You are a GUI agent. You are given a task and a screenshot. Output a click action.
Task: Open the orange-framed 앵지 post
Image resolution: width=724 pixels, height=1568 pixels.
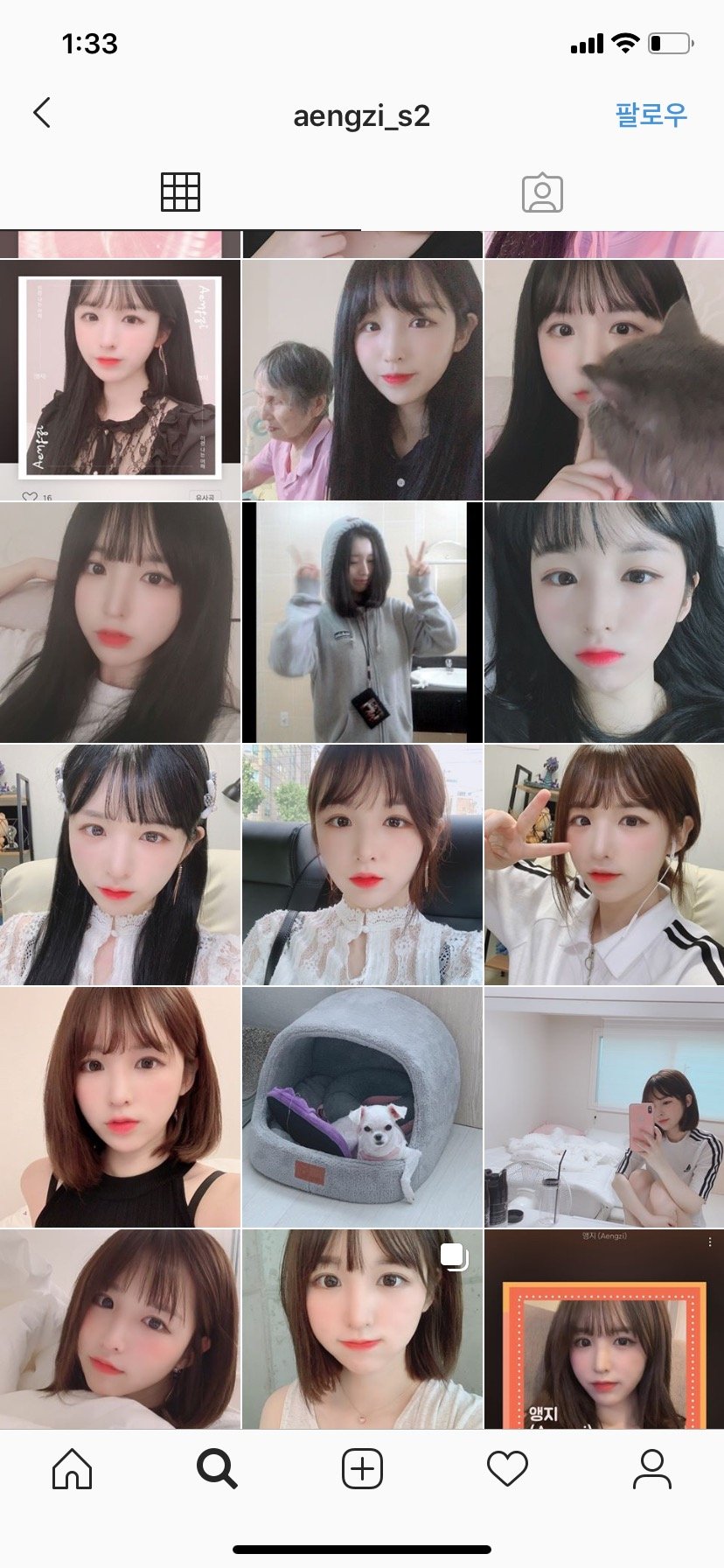604,1328
